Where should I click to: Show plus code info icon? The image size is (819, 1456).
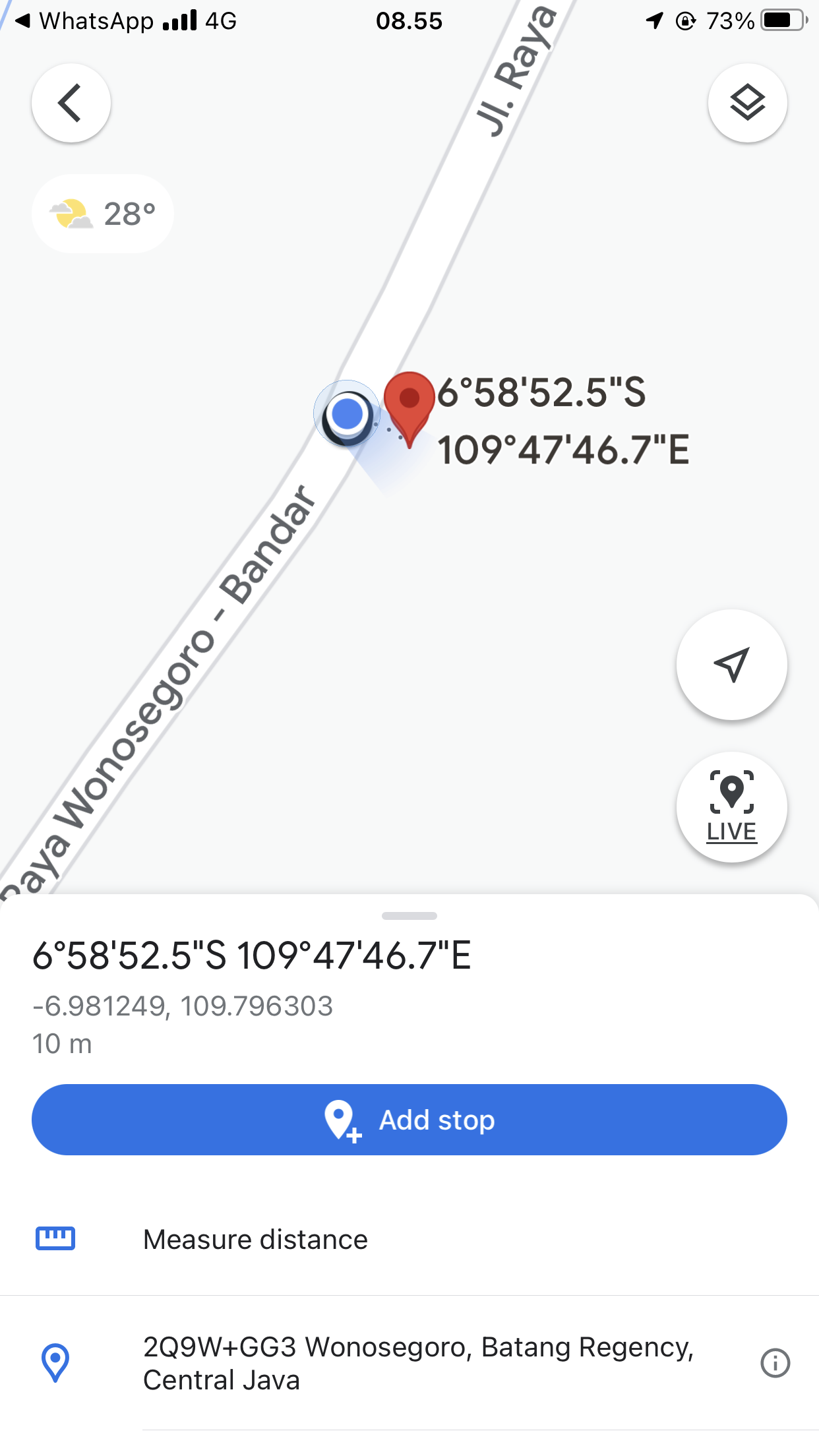(x=775, y=1363)
